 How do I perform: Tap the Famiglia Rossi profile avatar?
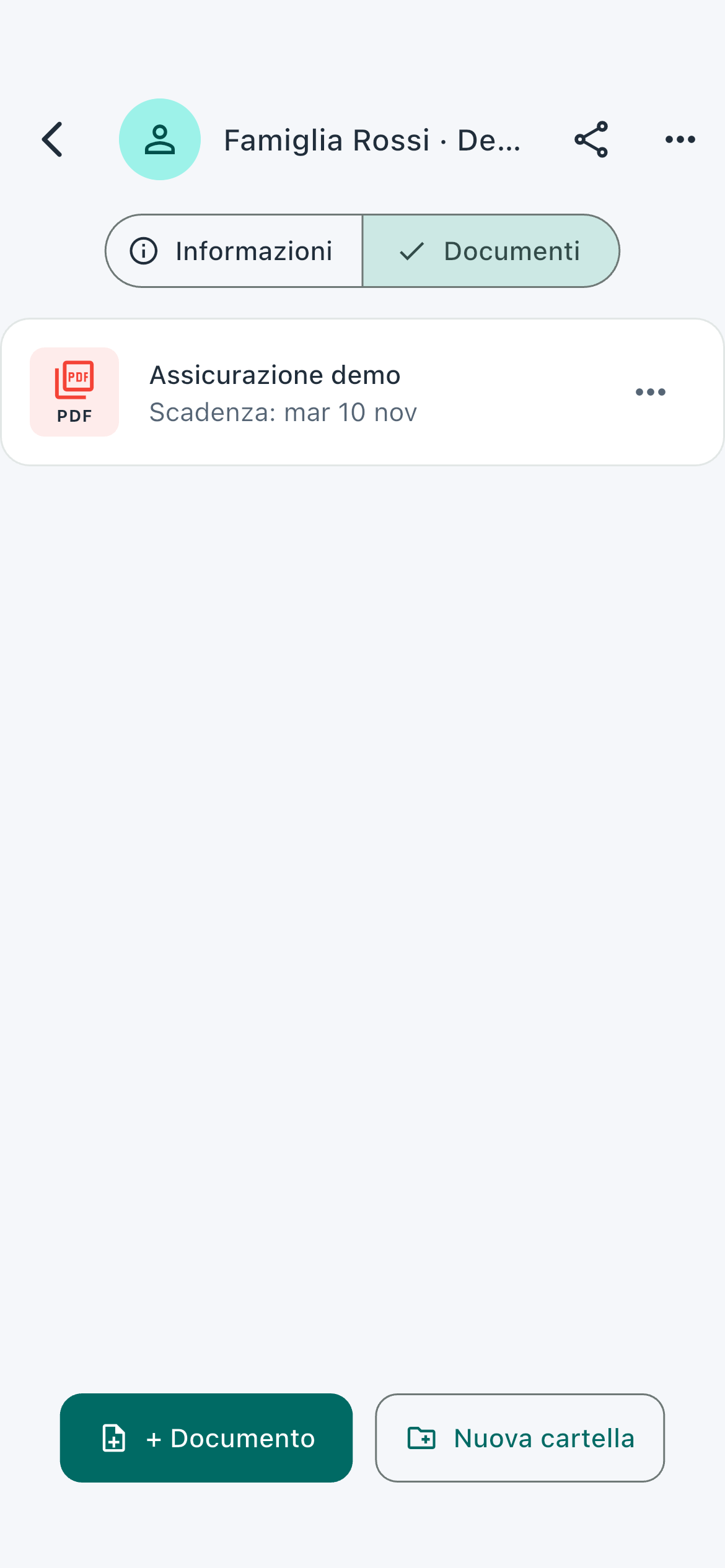(x=160, y=139)
